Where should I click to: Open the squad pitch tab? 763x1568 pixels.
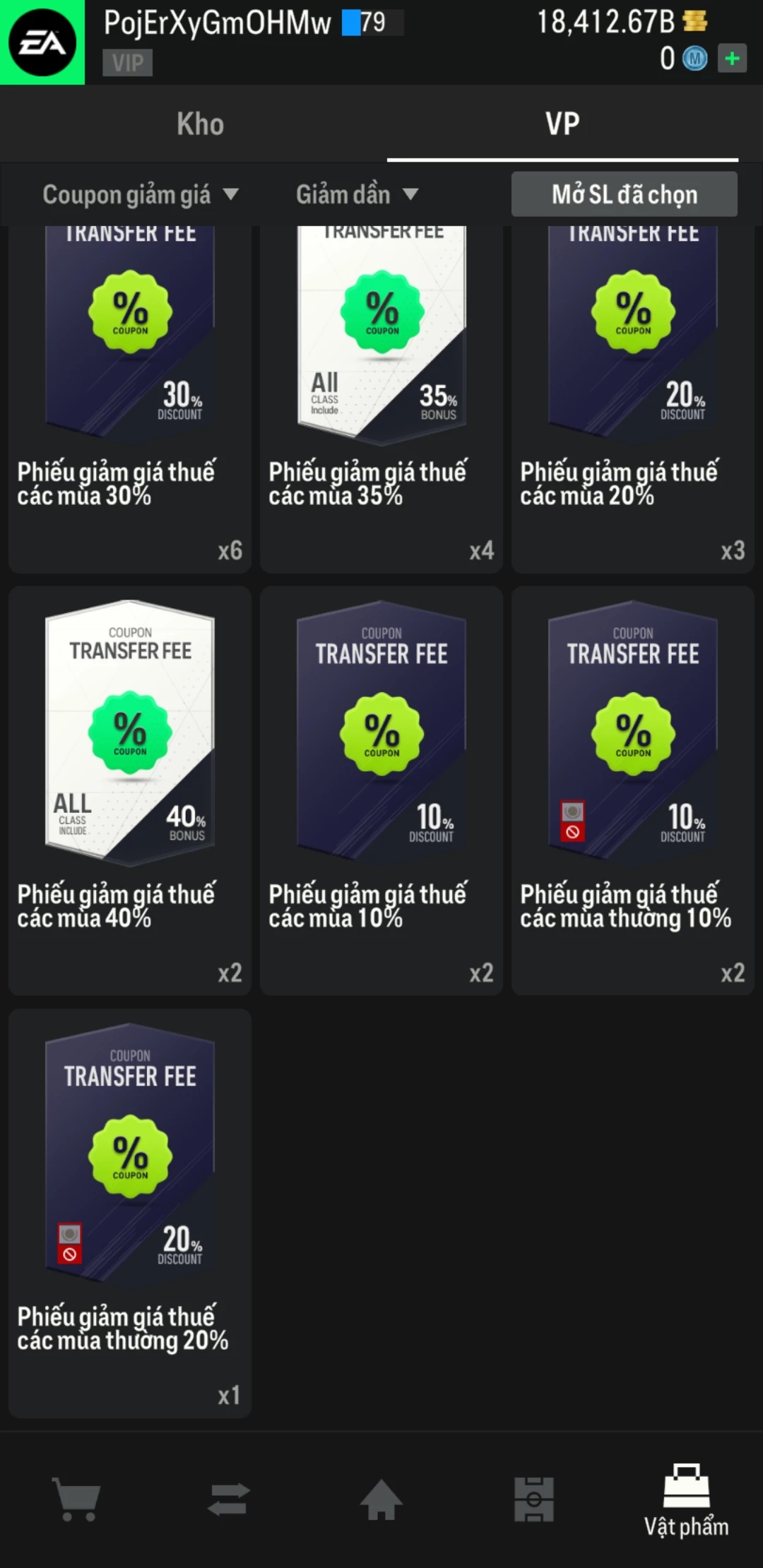(534, 1499)
